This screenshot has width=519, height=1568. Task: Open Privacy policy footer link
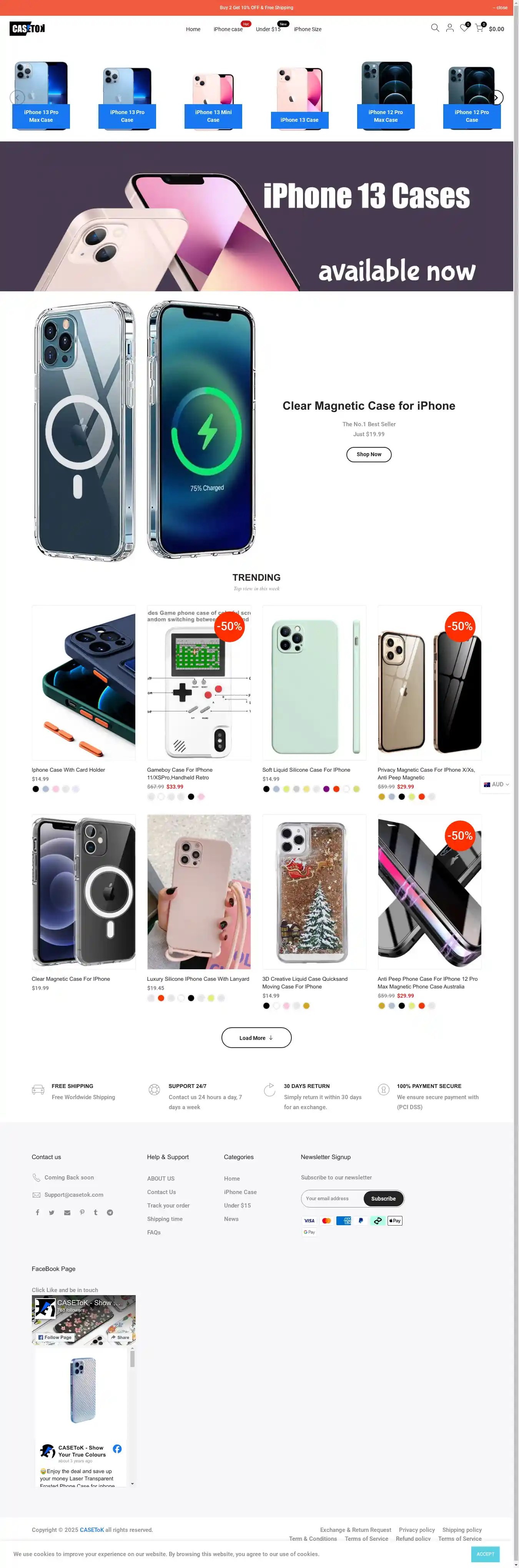click(417, 1530)
